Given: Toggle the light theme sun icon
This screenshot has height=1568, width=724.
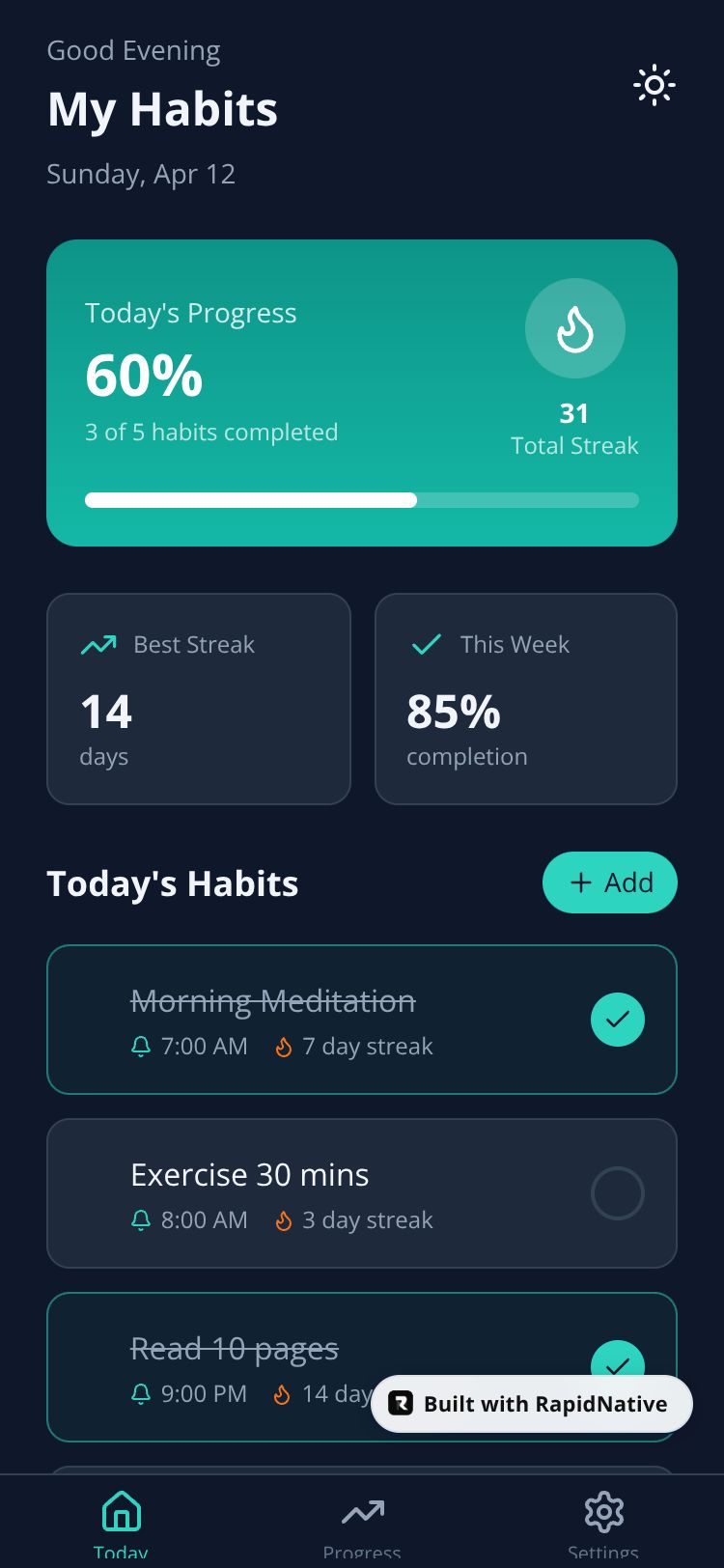Looking at the screenshot, I should 654,85.
